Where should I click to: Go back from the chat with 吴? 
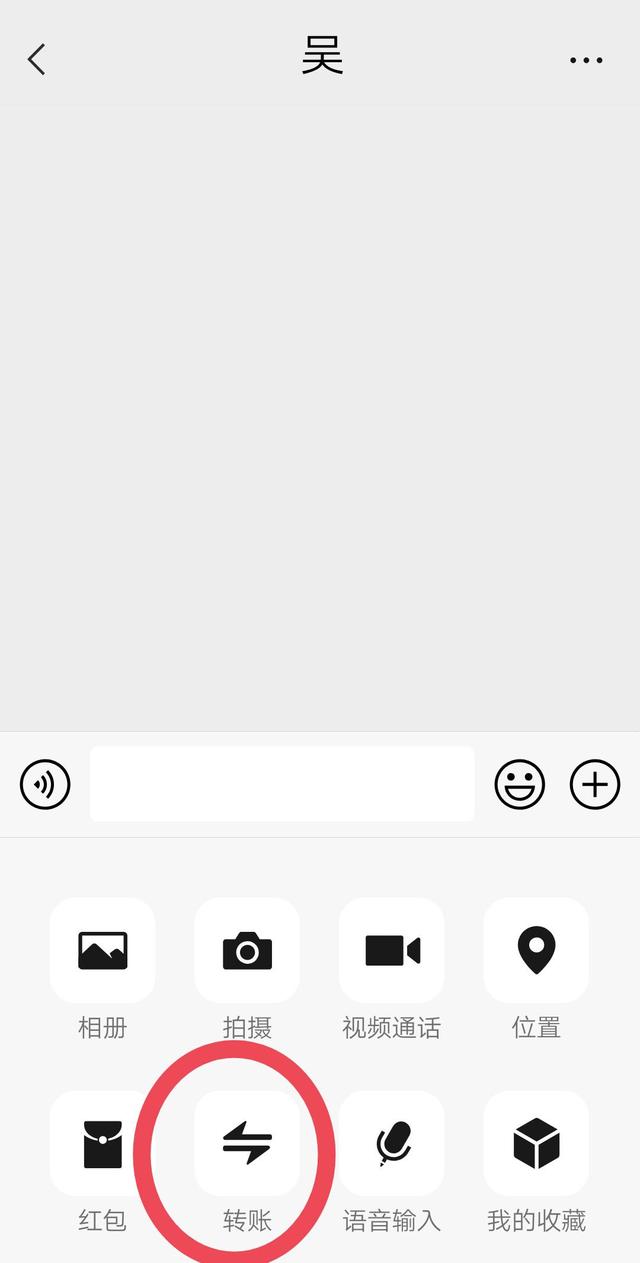[37, 60]
